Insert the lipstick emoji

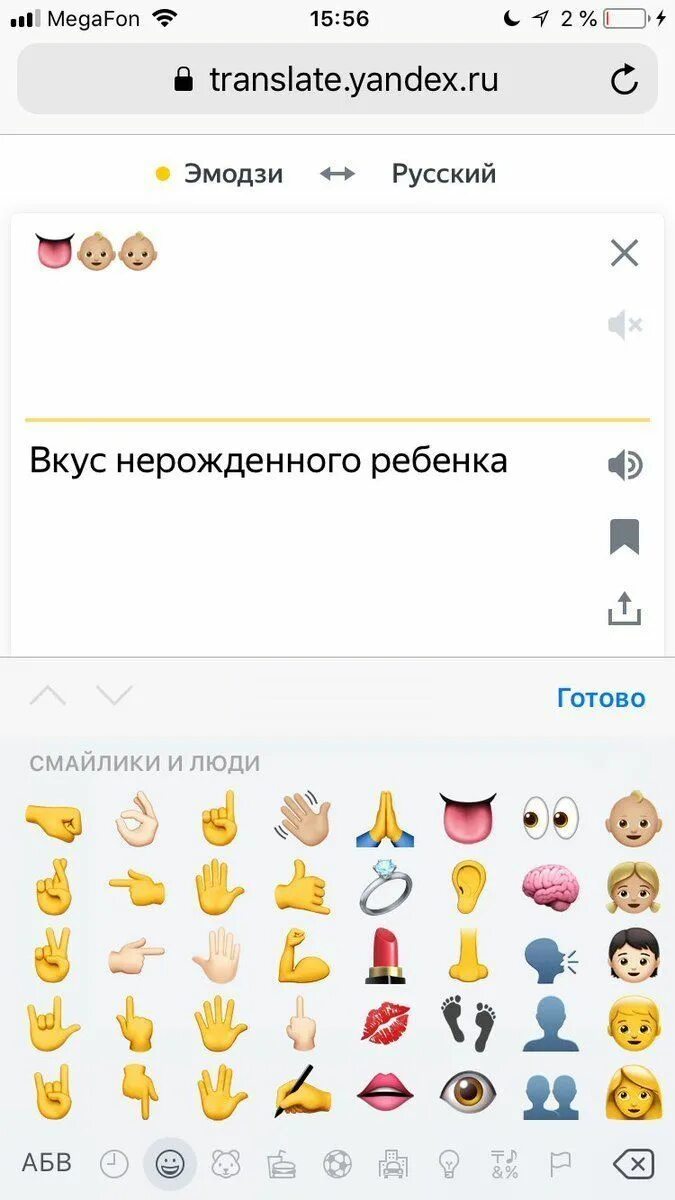[x=385, y=953]
